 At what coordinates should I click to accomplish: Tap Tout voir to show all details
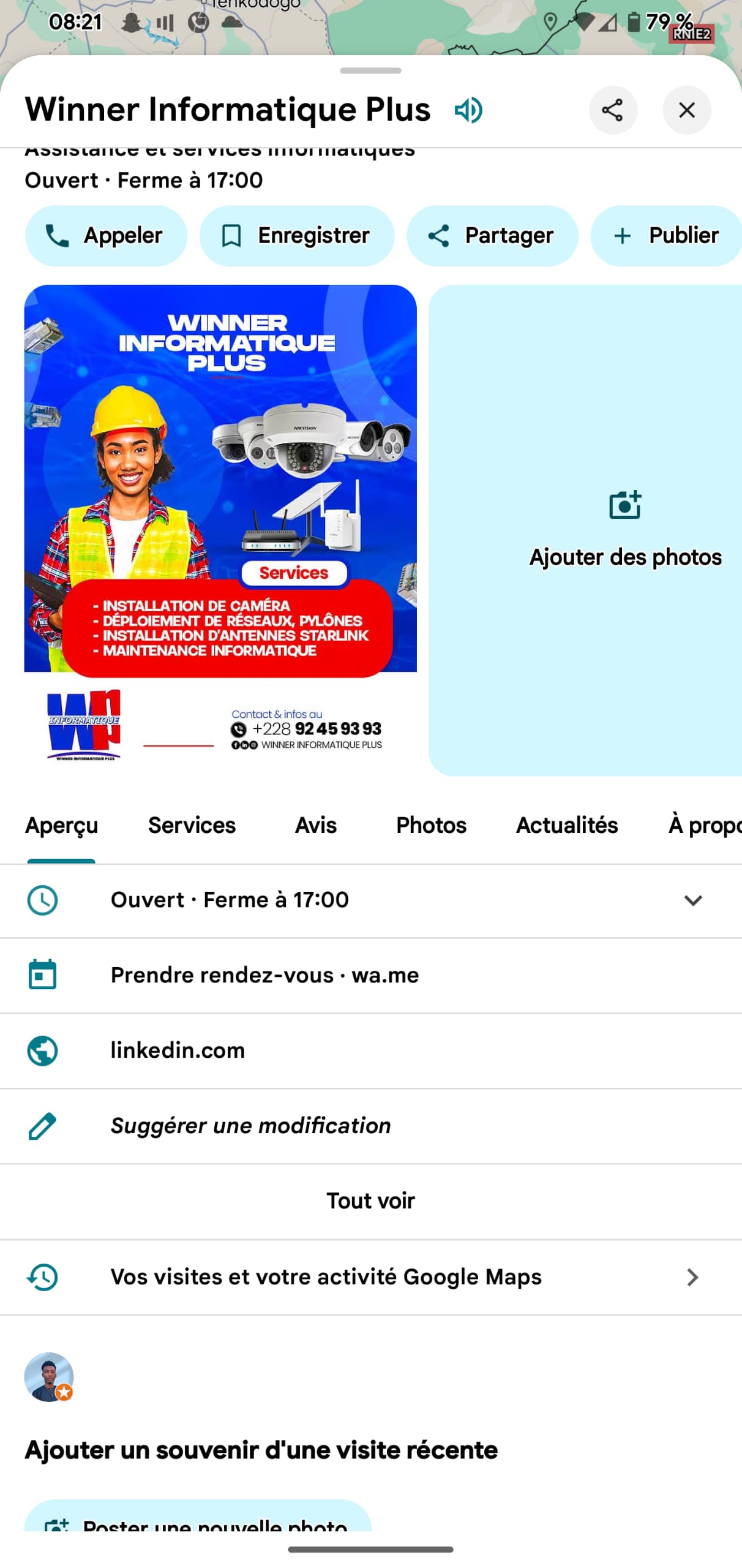tap(370, 1200)
